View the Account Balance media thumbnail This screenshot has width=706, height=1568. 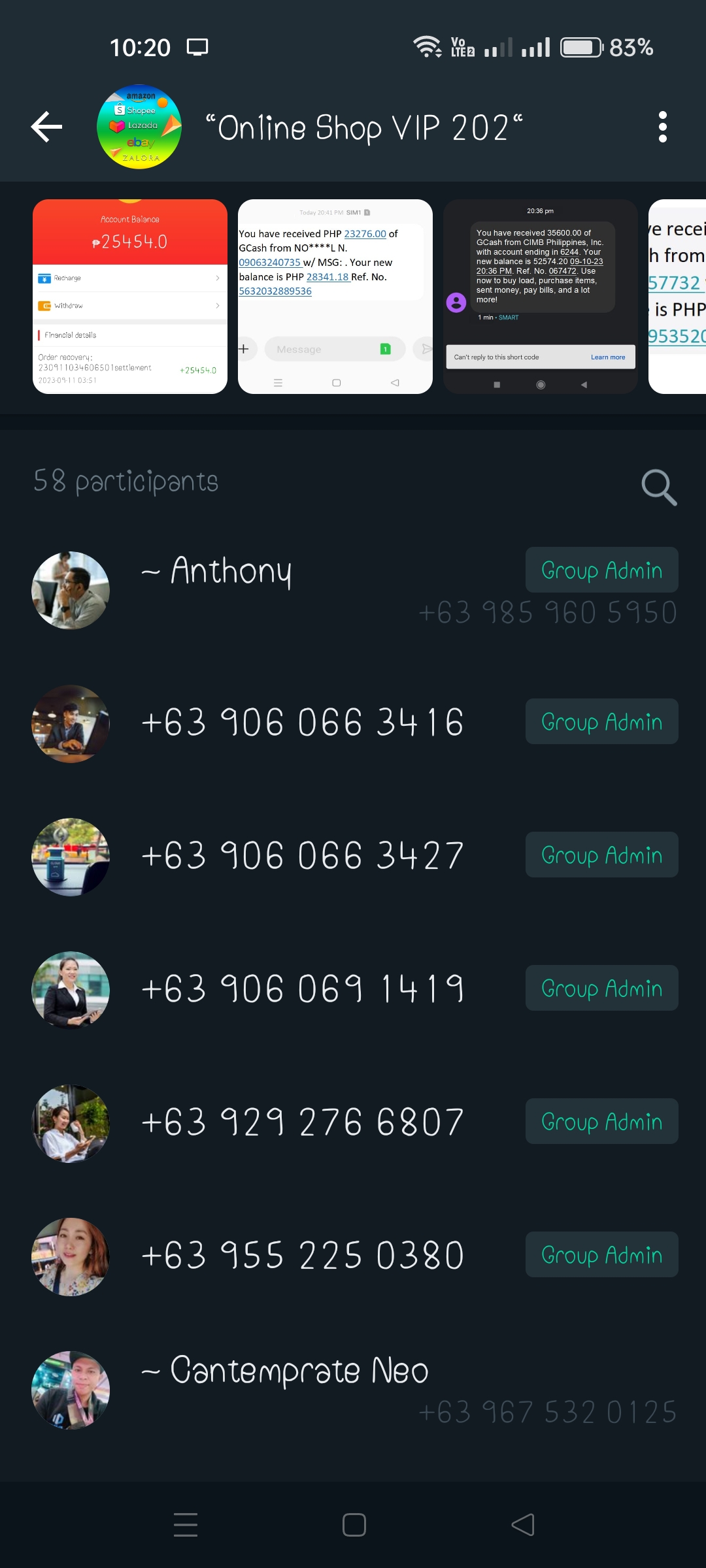[130, 297]
